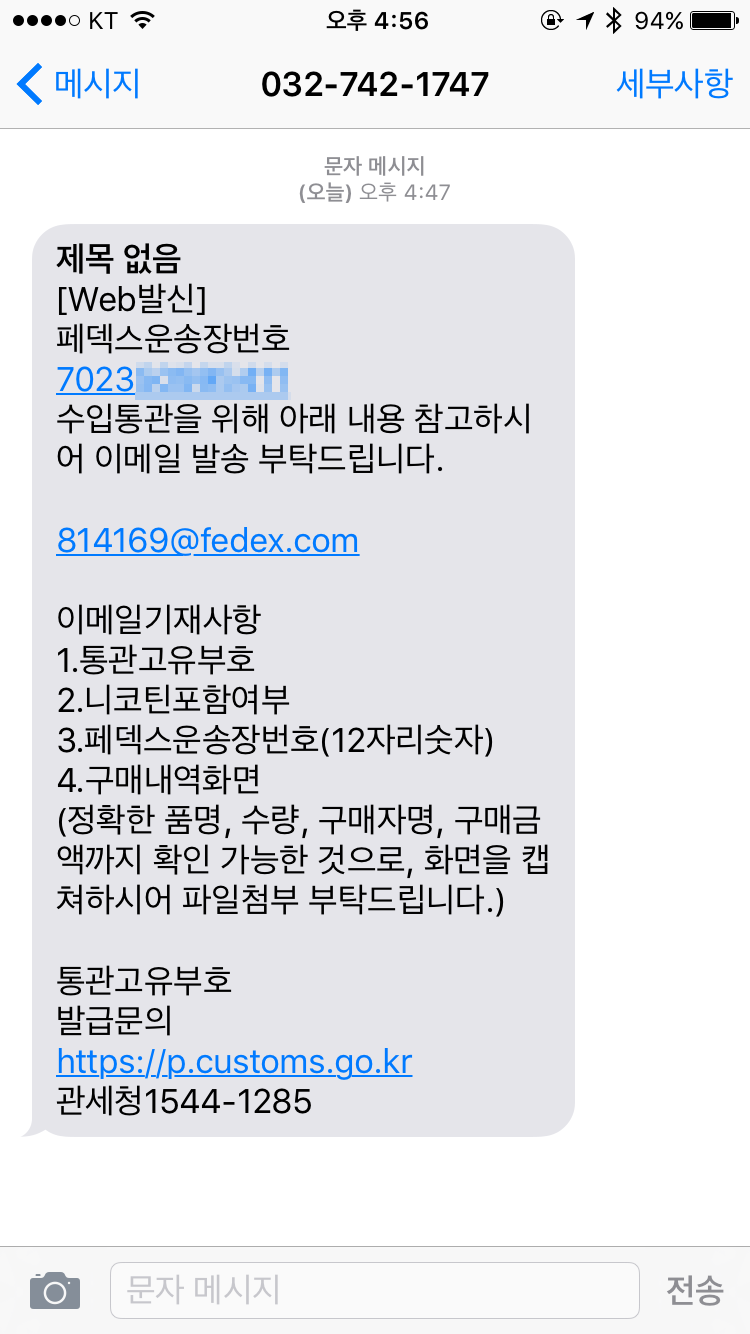Open the camera attachment icon
Screen dimensions: 750x1334
point(55,1290)
